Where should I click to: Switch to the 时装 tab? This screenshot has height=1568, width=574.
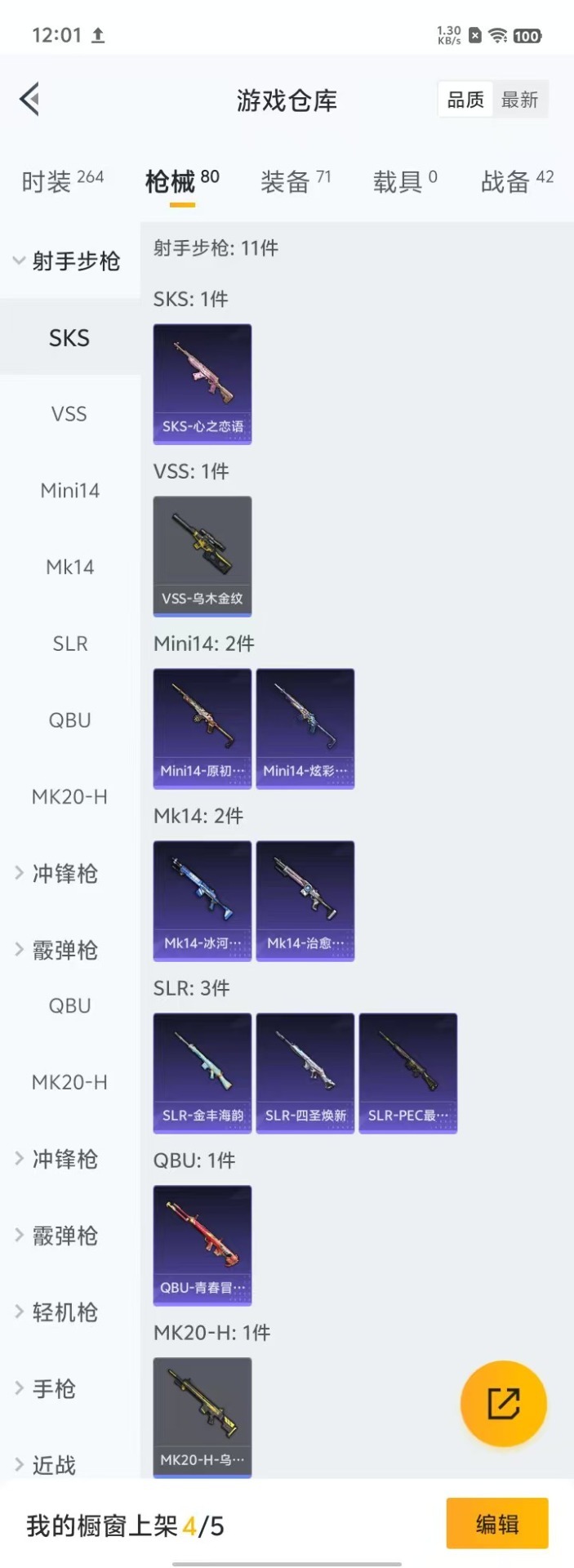pos(62,180)
